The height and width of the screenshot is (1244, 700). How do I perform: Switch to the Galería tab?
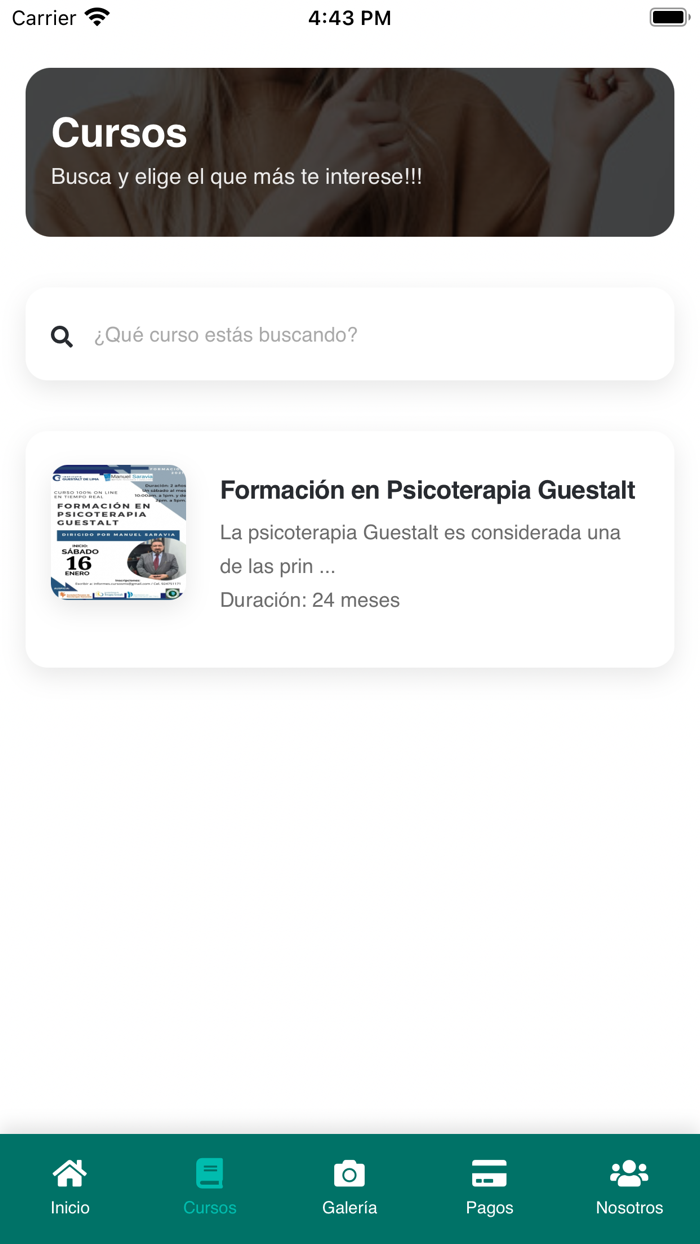pos(350,1187)
